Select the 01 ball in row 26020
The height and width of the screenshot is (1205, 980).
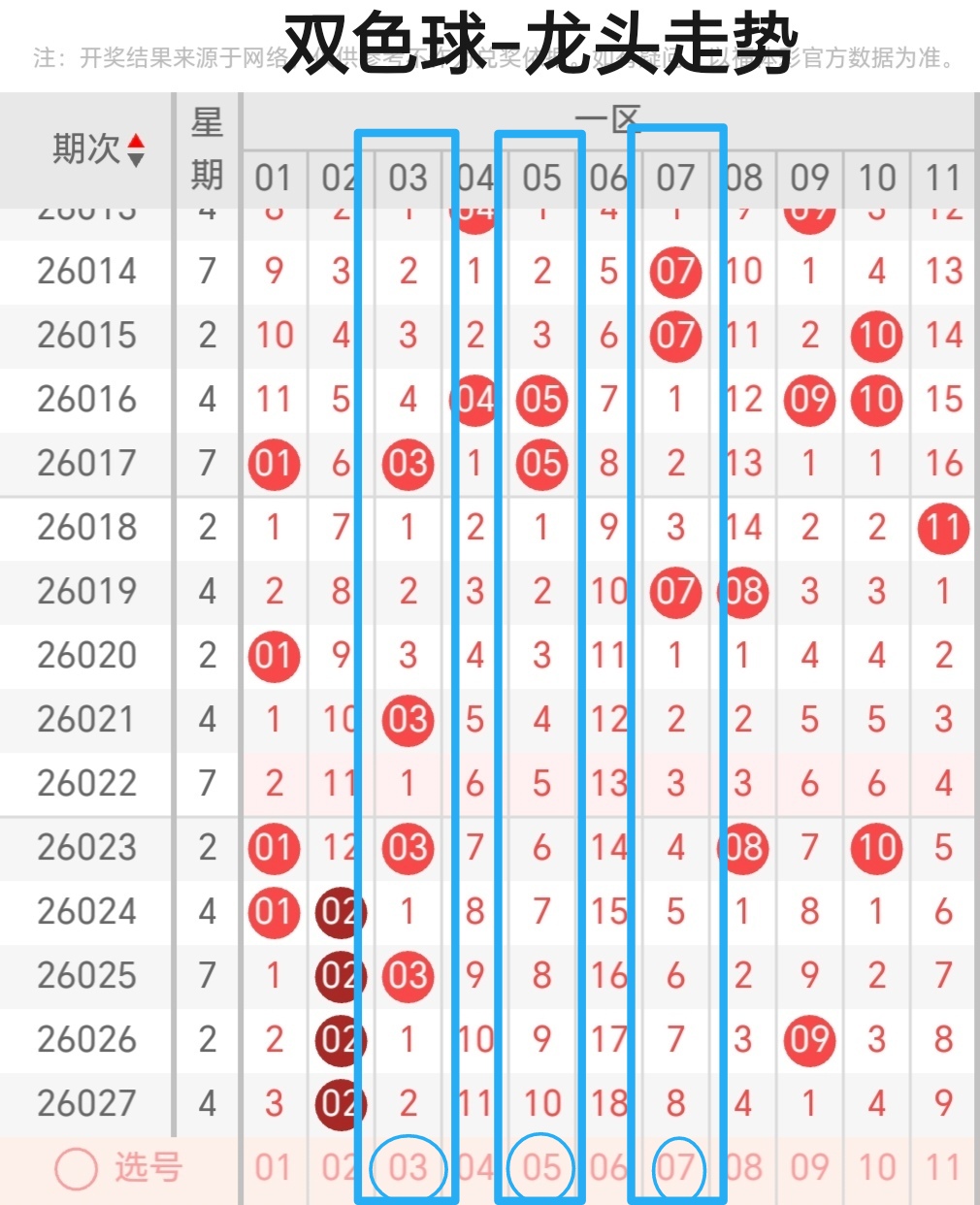click(274, 656)
